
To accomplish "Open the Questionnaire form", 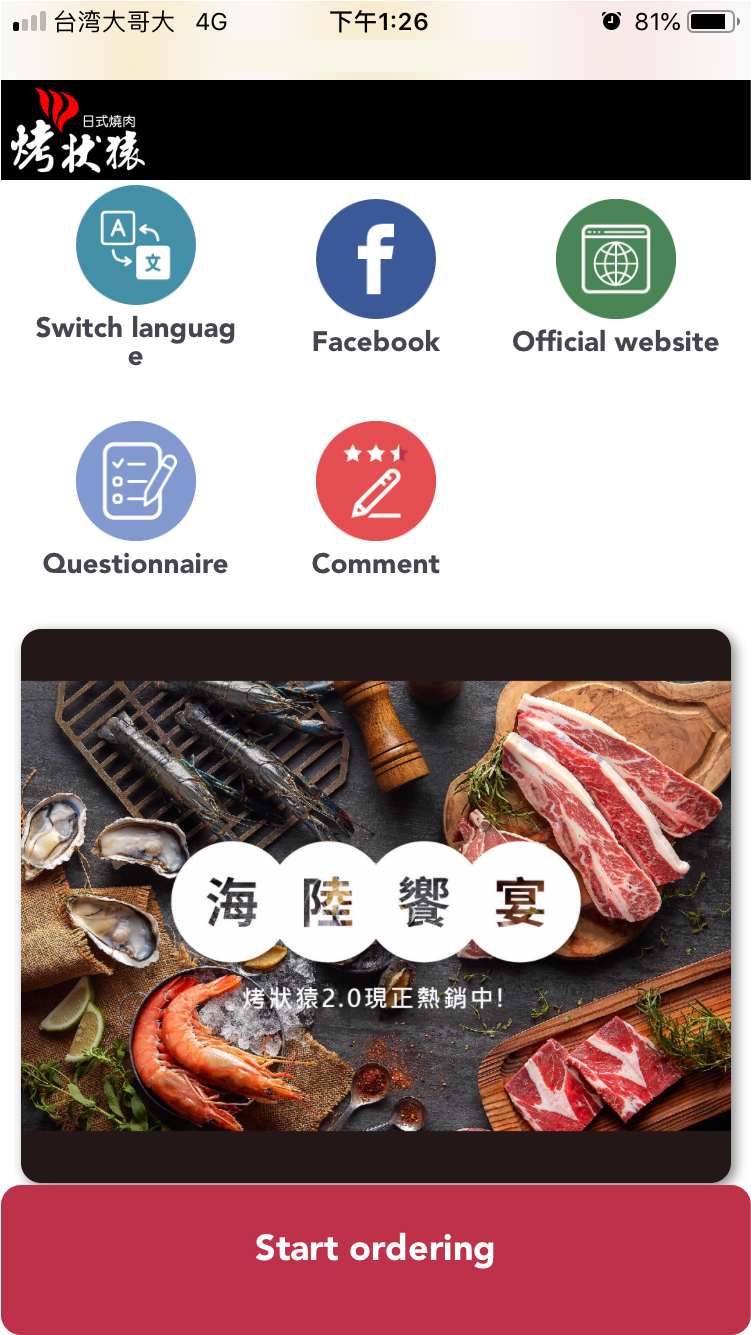I will point(136,481).
